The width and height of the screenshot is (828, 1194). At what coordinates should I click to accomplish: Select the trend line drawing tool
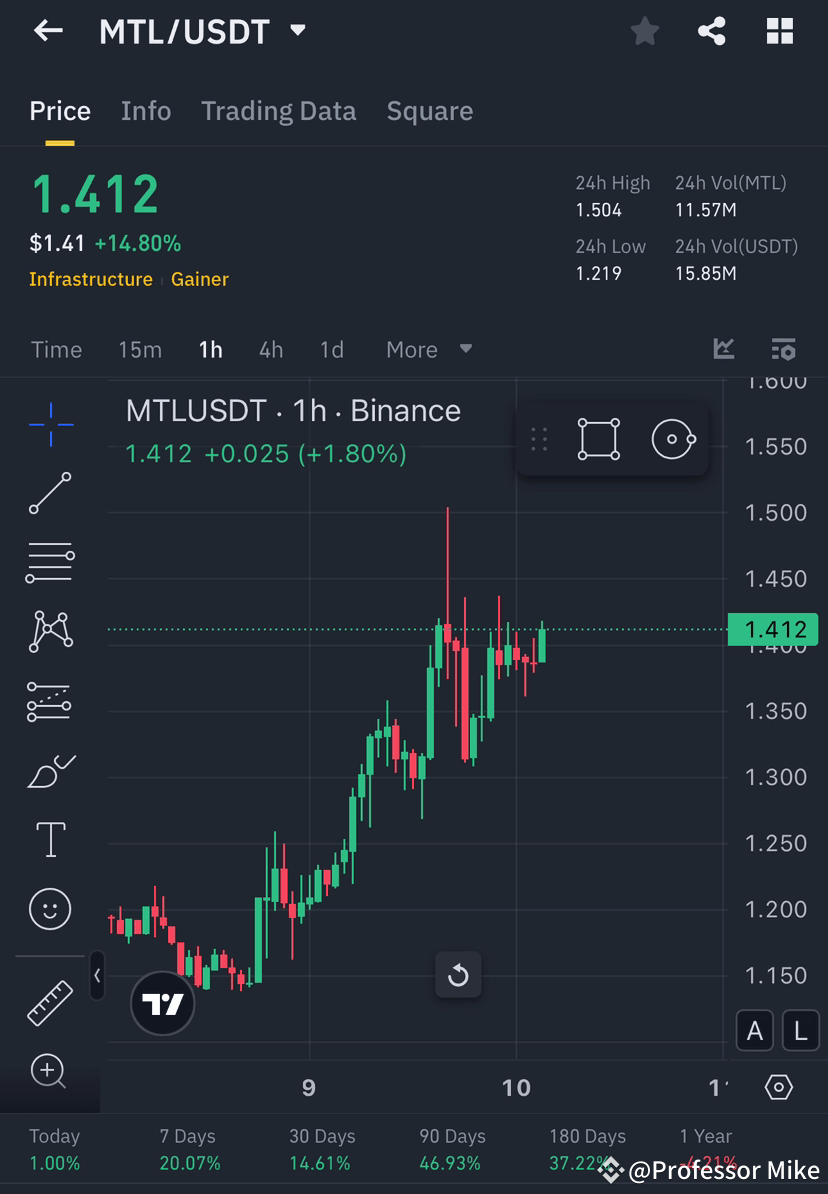(50, 493)
